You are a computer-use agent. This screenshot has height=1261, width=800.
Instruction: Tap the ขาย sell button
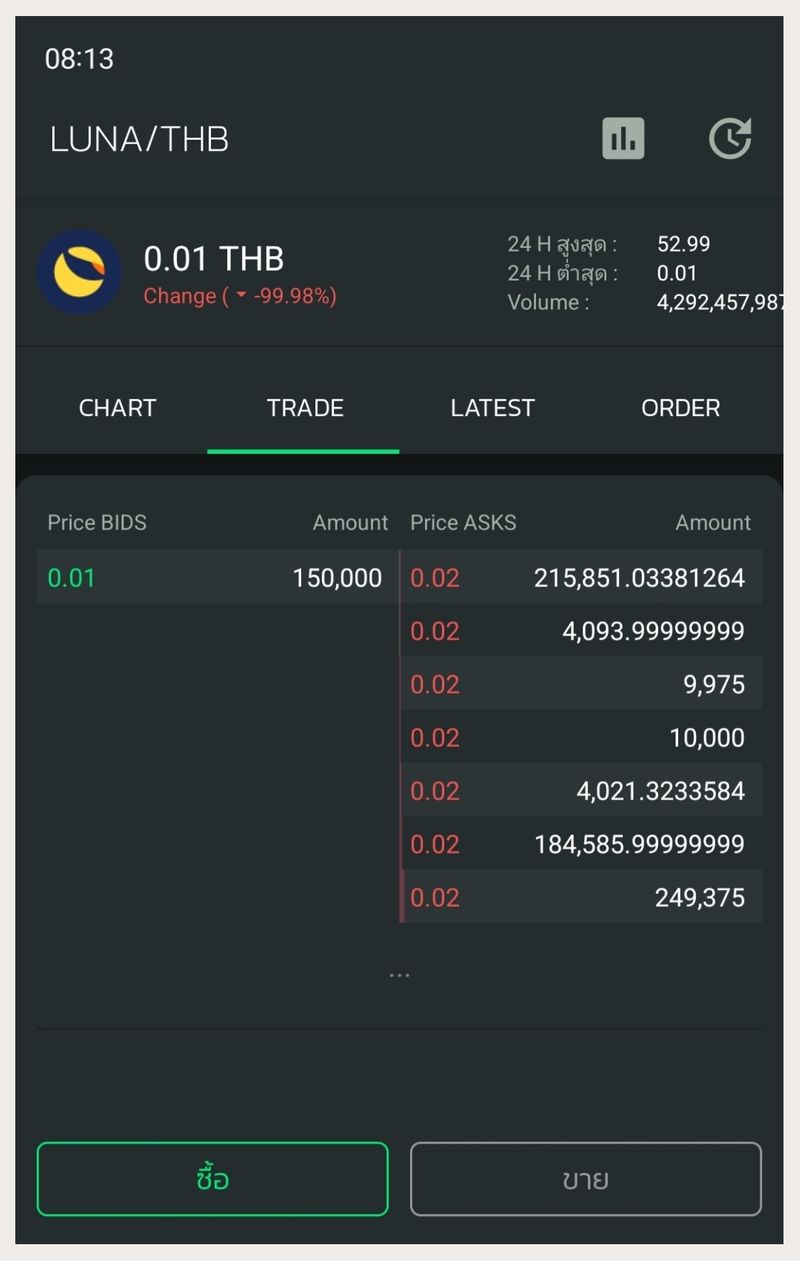586,1179
